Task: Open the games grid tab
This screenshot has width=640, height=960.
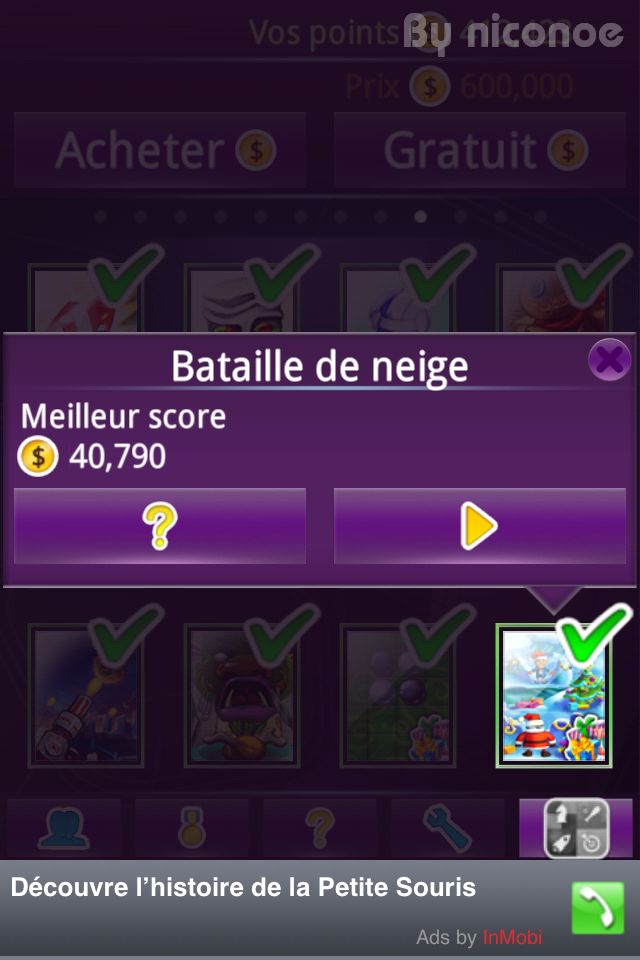Action: tap(575, 829)
